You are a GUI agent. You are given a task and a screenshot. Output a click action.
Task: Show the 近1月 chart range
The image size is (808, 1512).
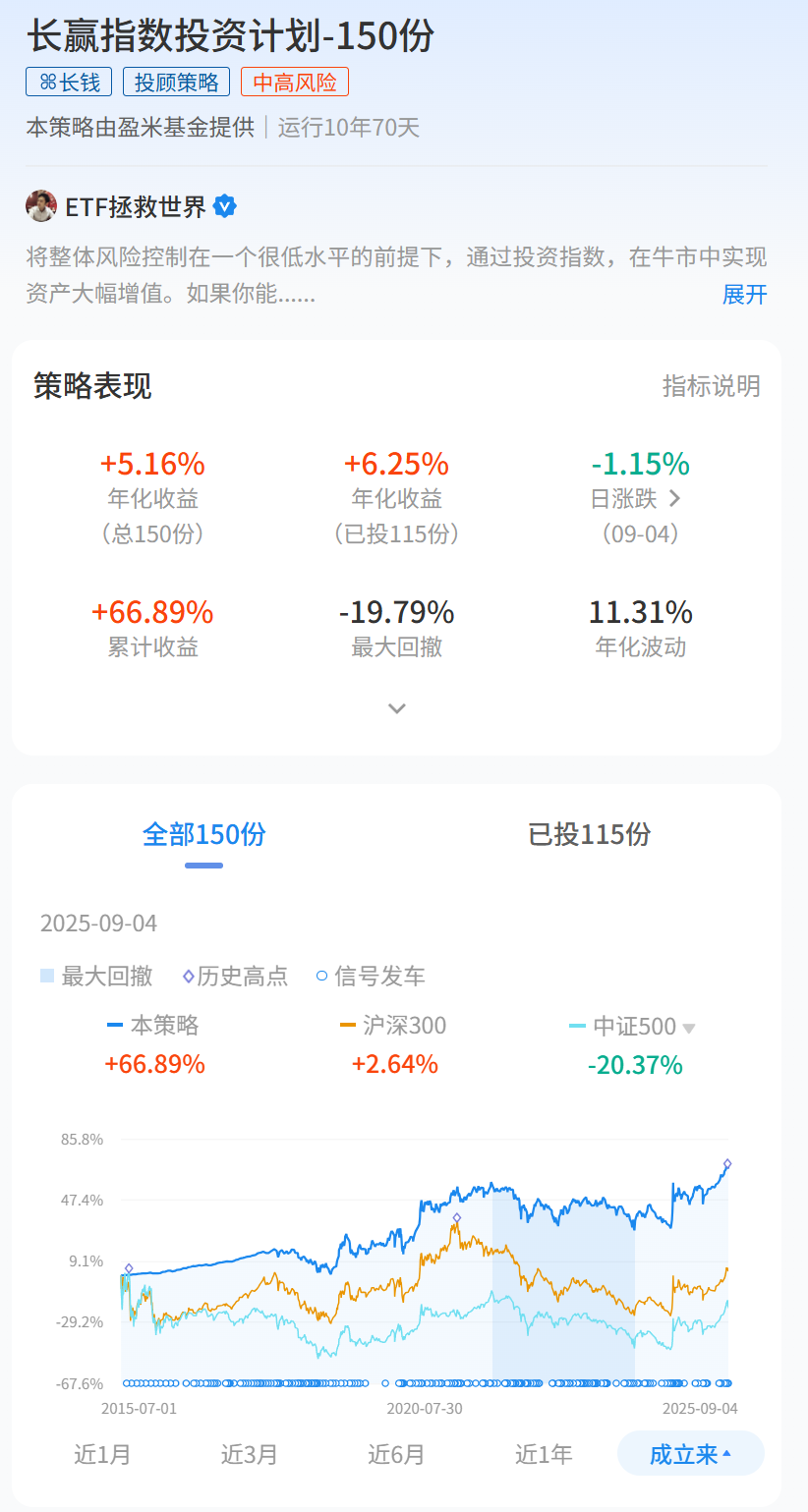[102, 1454]
